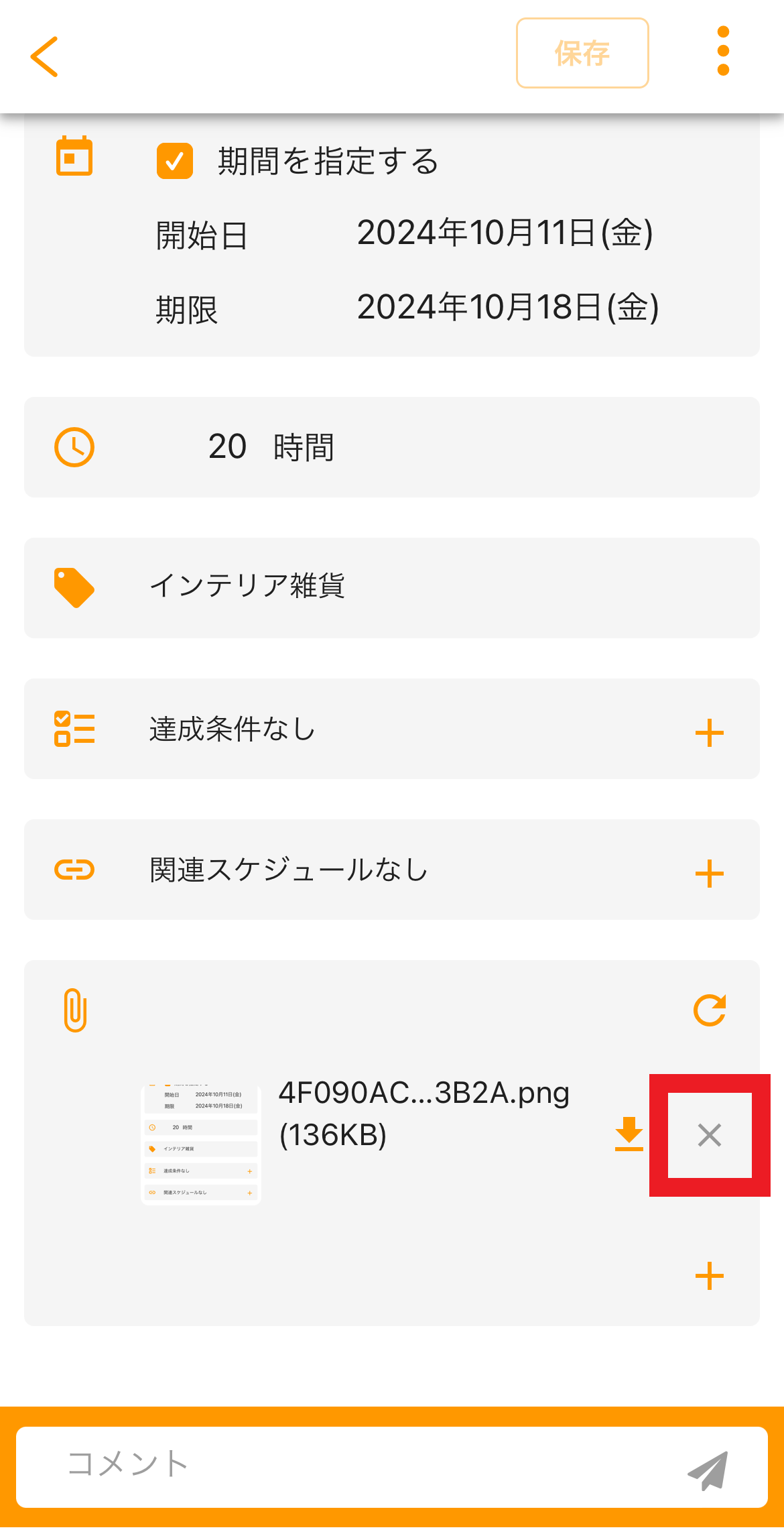The image size is (784, 1540).
Task: Toggle the 期間を指定する checkbox
Action: point(175,161)
